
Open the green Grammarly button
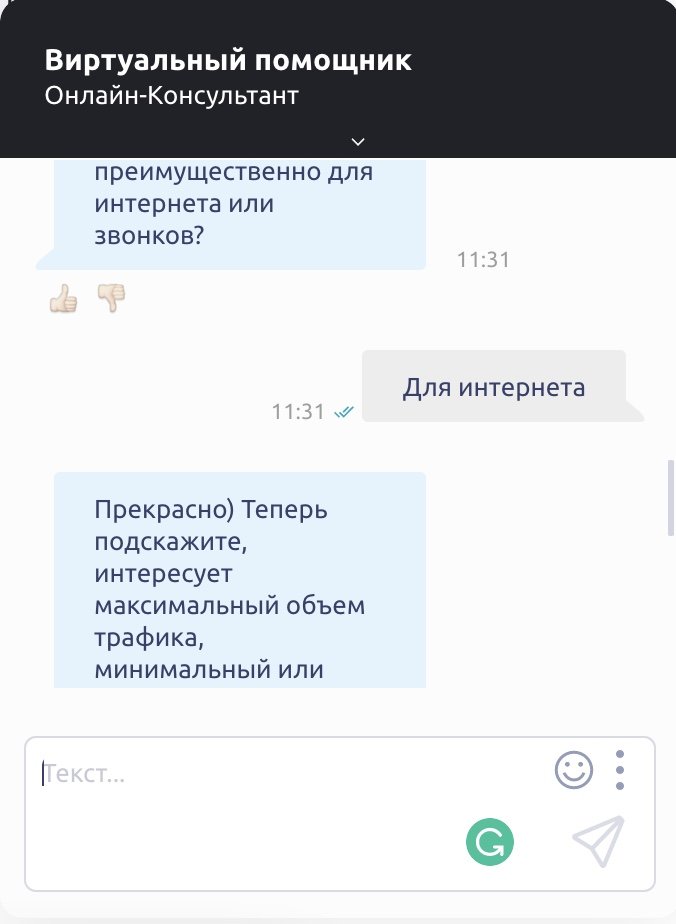490,843
